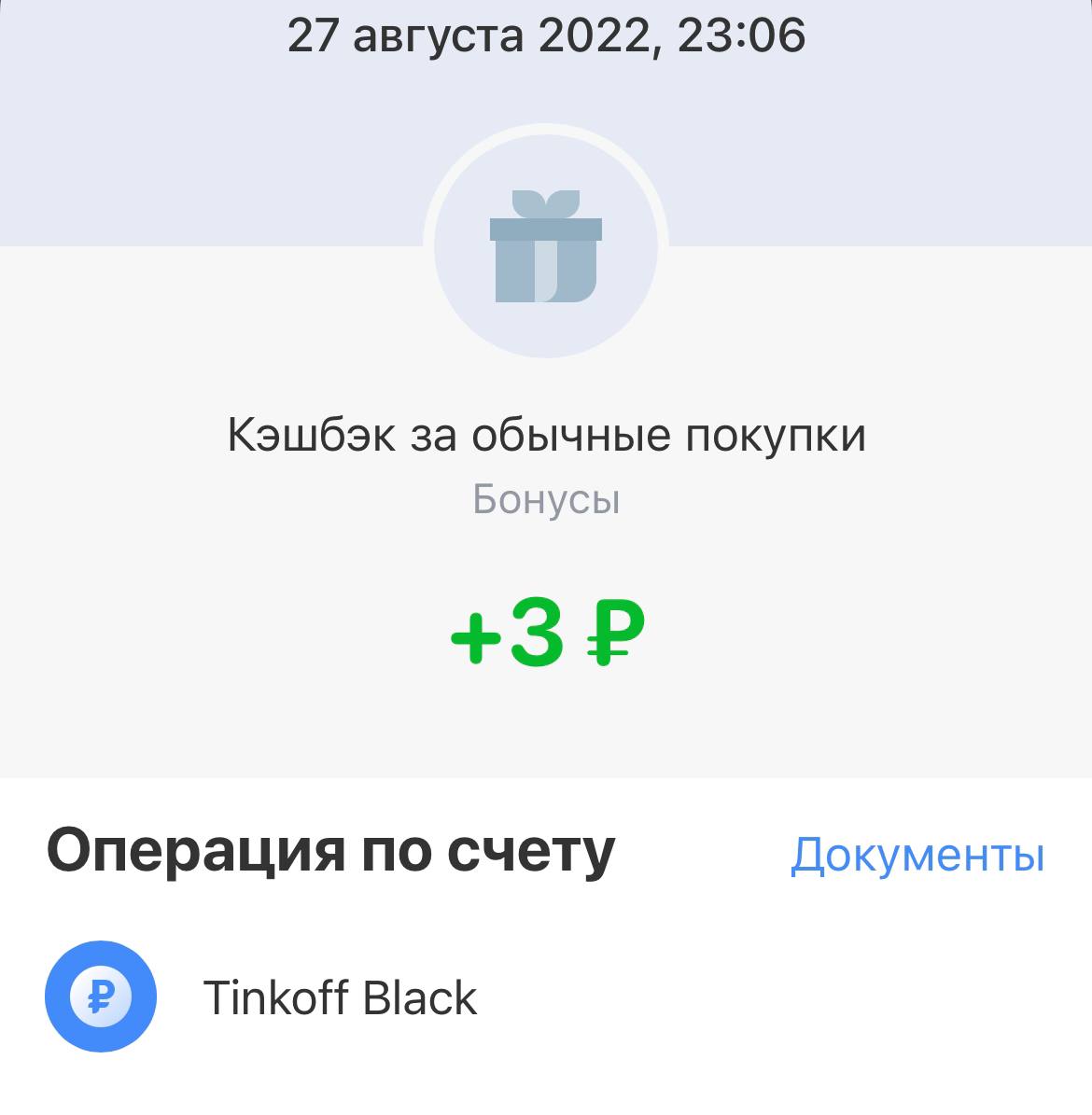
Task: Open the Документы link
Action: click(x=917, y=854)
